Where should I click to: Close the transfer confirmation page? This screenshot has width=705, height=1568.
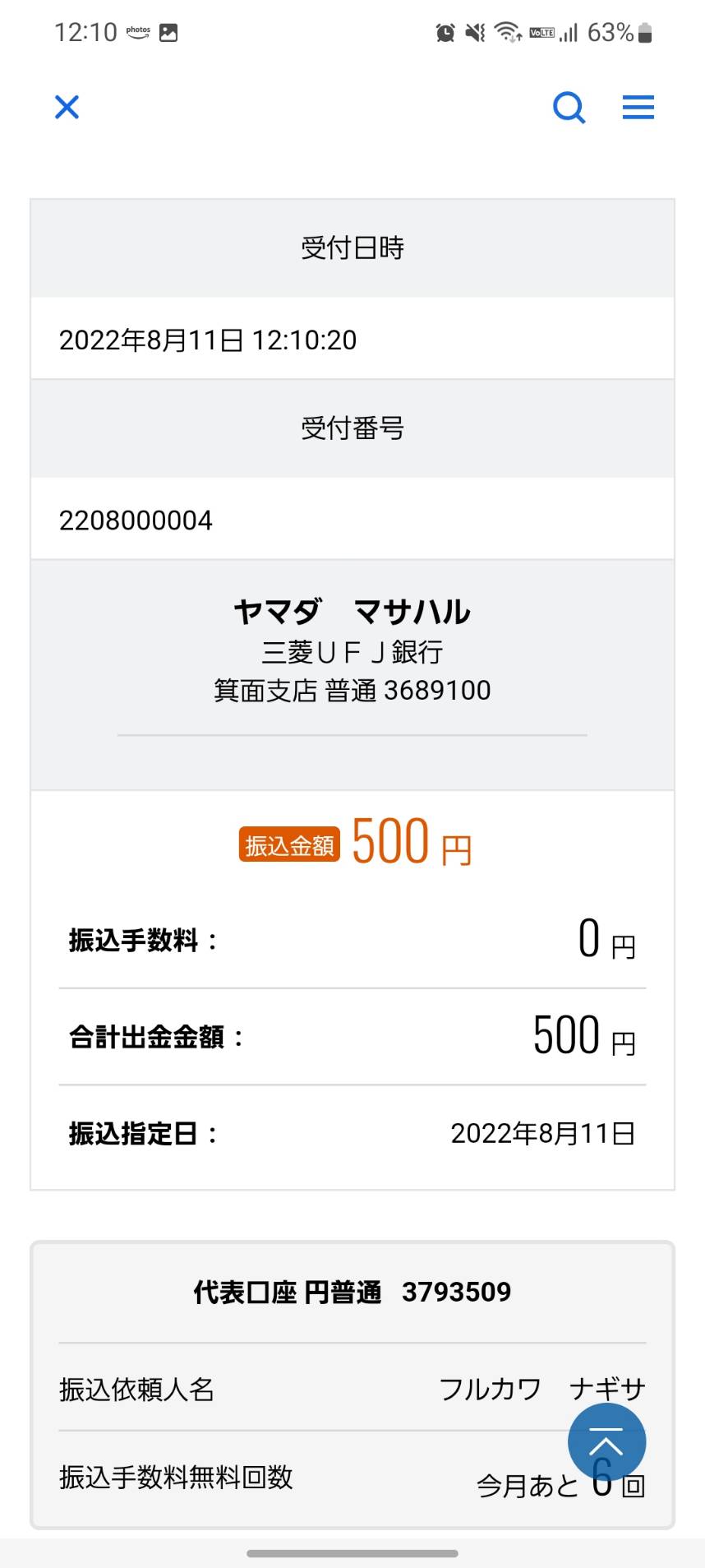[67, 107]
